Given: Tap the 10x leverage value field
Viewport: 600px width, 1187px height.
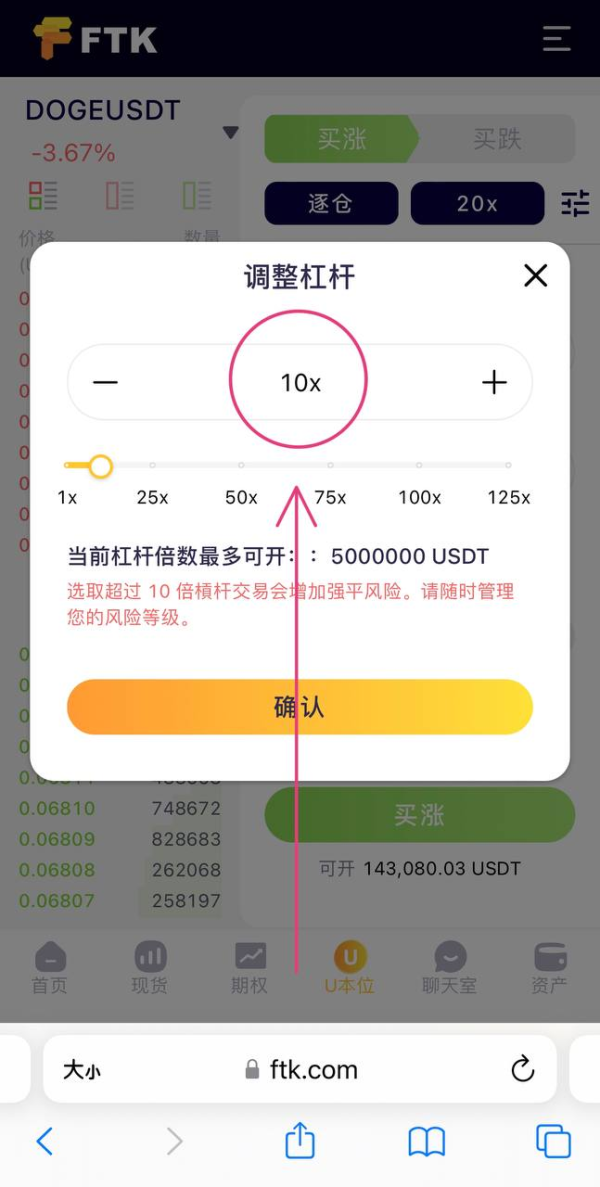Looking at the screenshot, I should [x=300, y=382].
